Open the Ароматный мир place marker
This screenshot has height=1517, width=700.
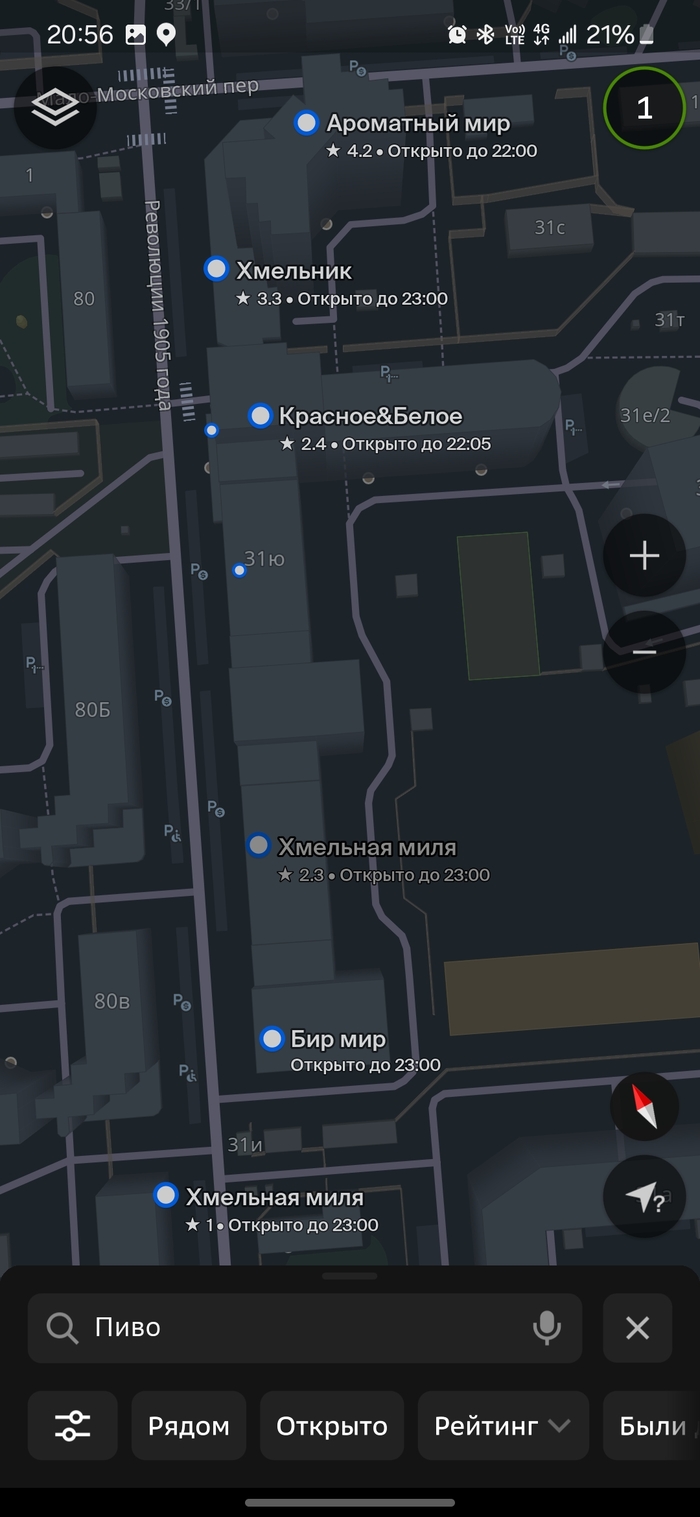(x=306, y=123)
